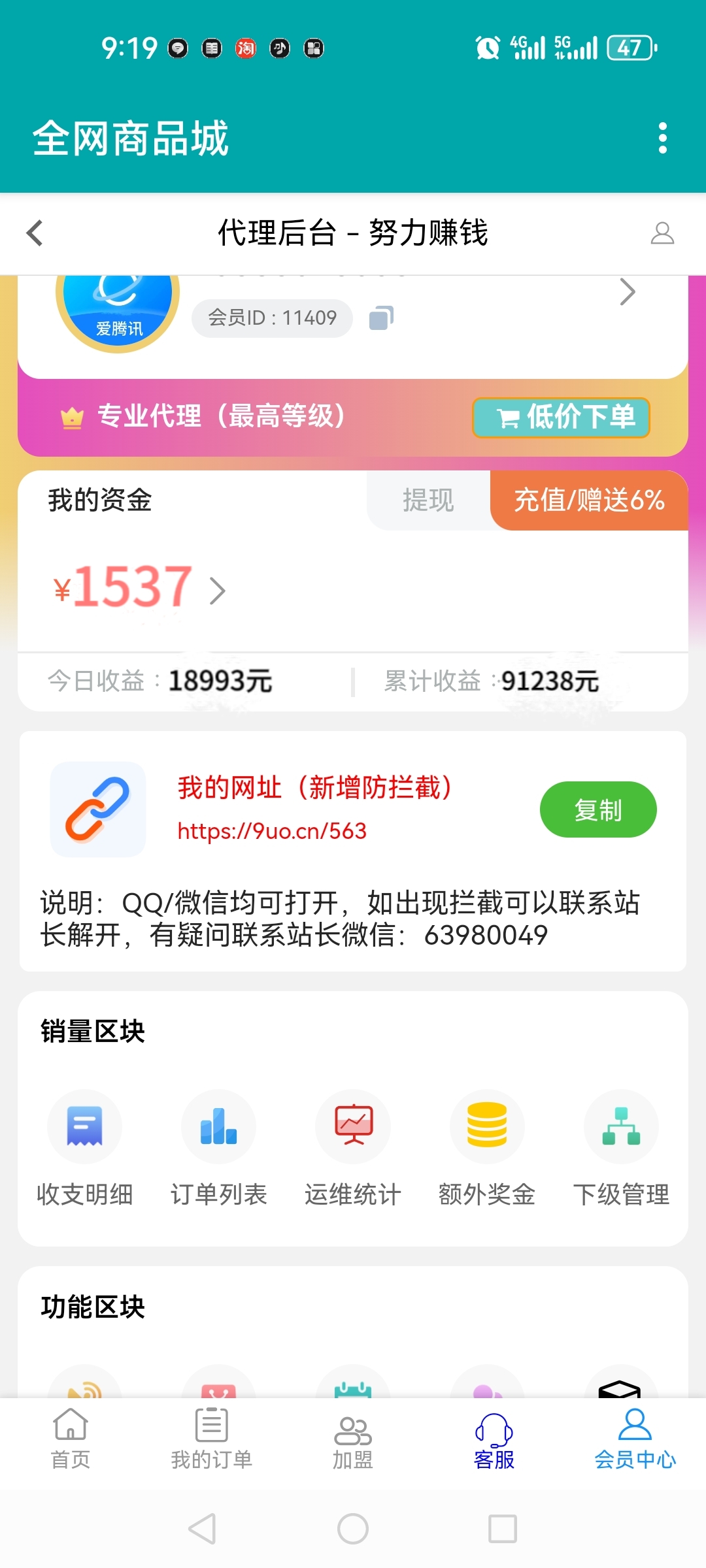
Task: Open 收支明细 income and expense details
Action: pyautogui.click(x=85, y=1149)
